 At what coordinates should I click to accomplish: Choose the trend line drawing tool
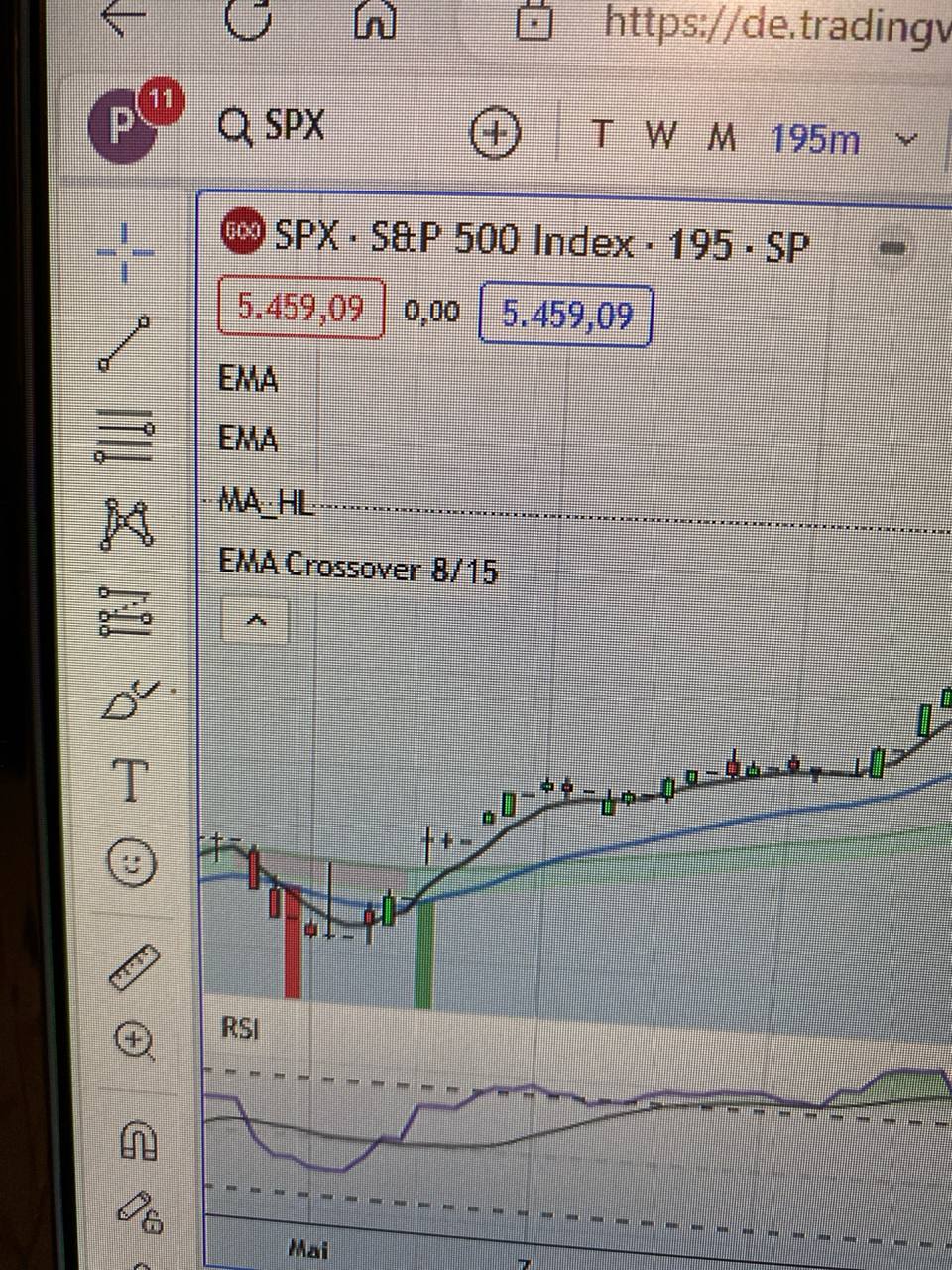(125, 343)
